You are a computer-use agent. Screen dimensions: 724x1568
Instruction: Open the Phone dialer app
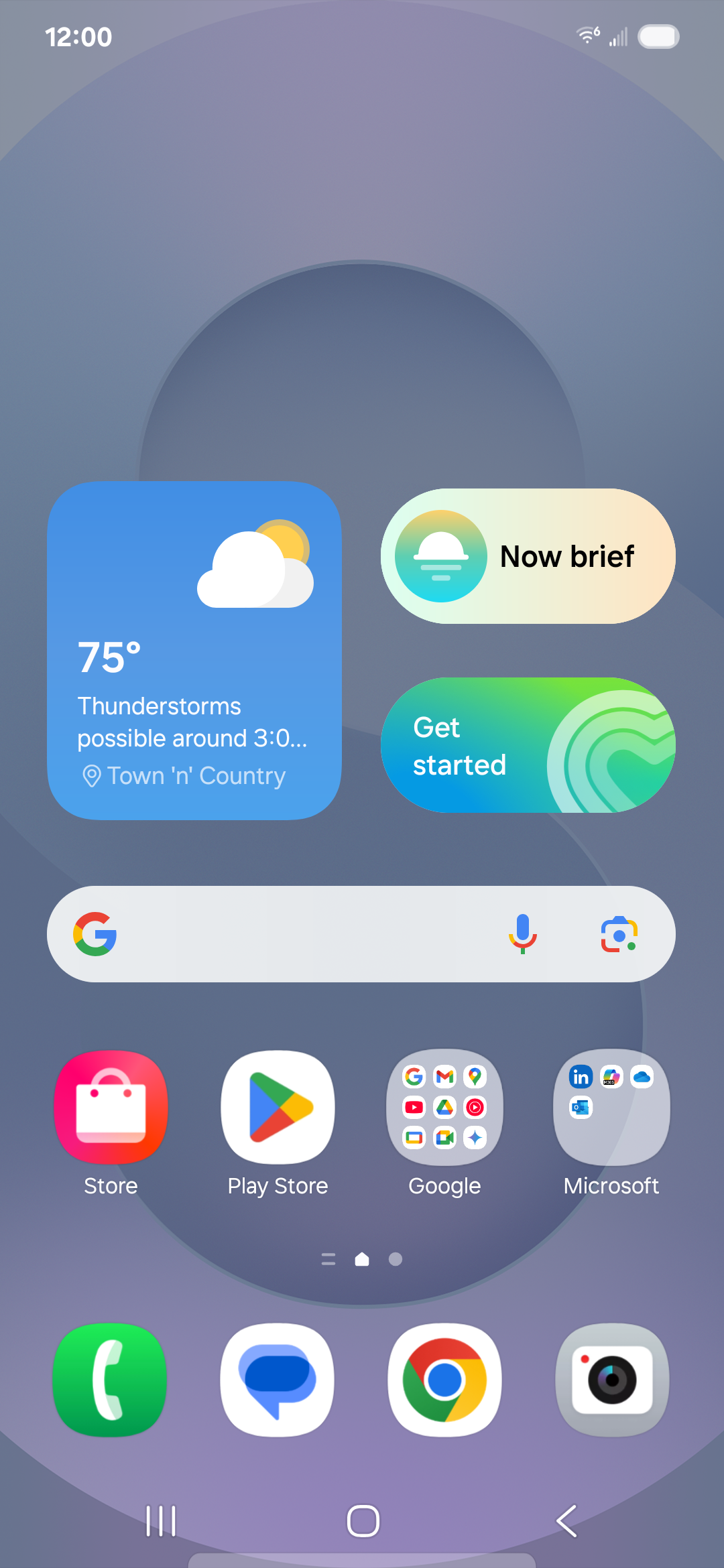[x=111, y=1380]
